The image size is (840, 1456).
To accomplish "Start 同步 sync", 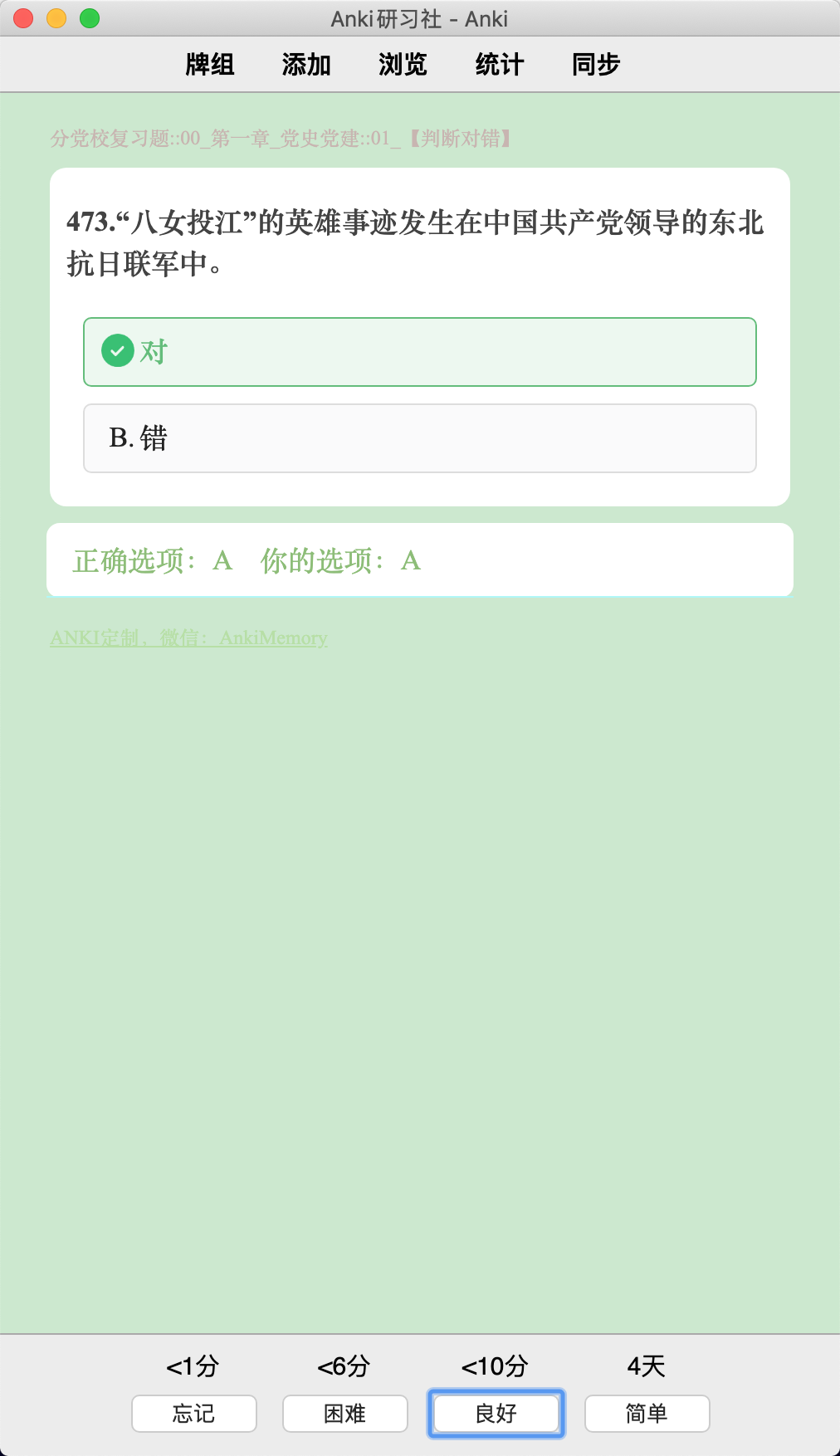I will point(596,64).
